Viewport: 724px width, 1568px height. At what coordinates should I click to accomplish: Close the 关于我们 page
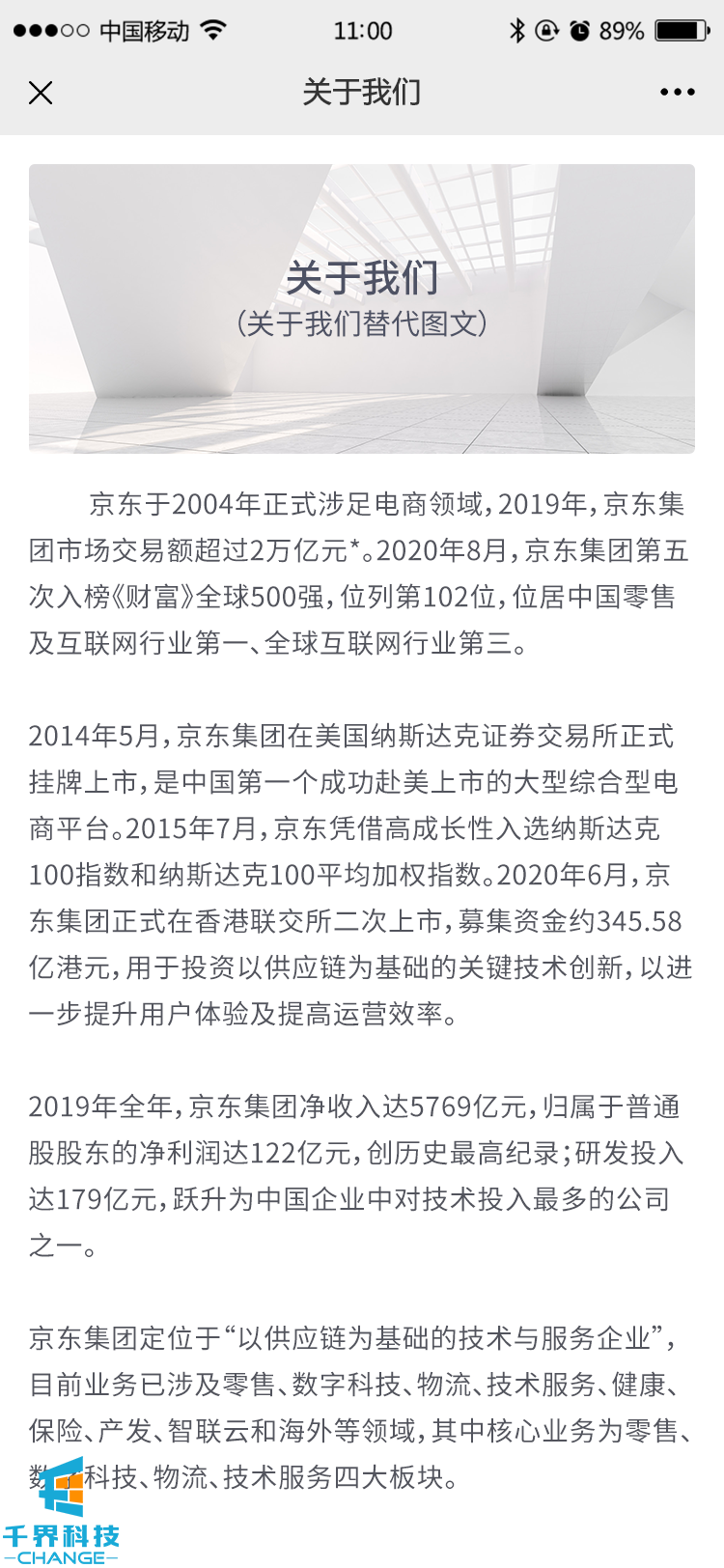(x=41, y=93)
